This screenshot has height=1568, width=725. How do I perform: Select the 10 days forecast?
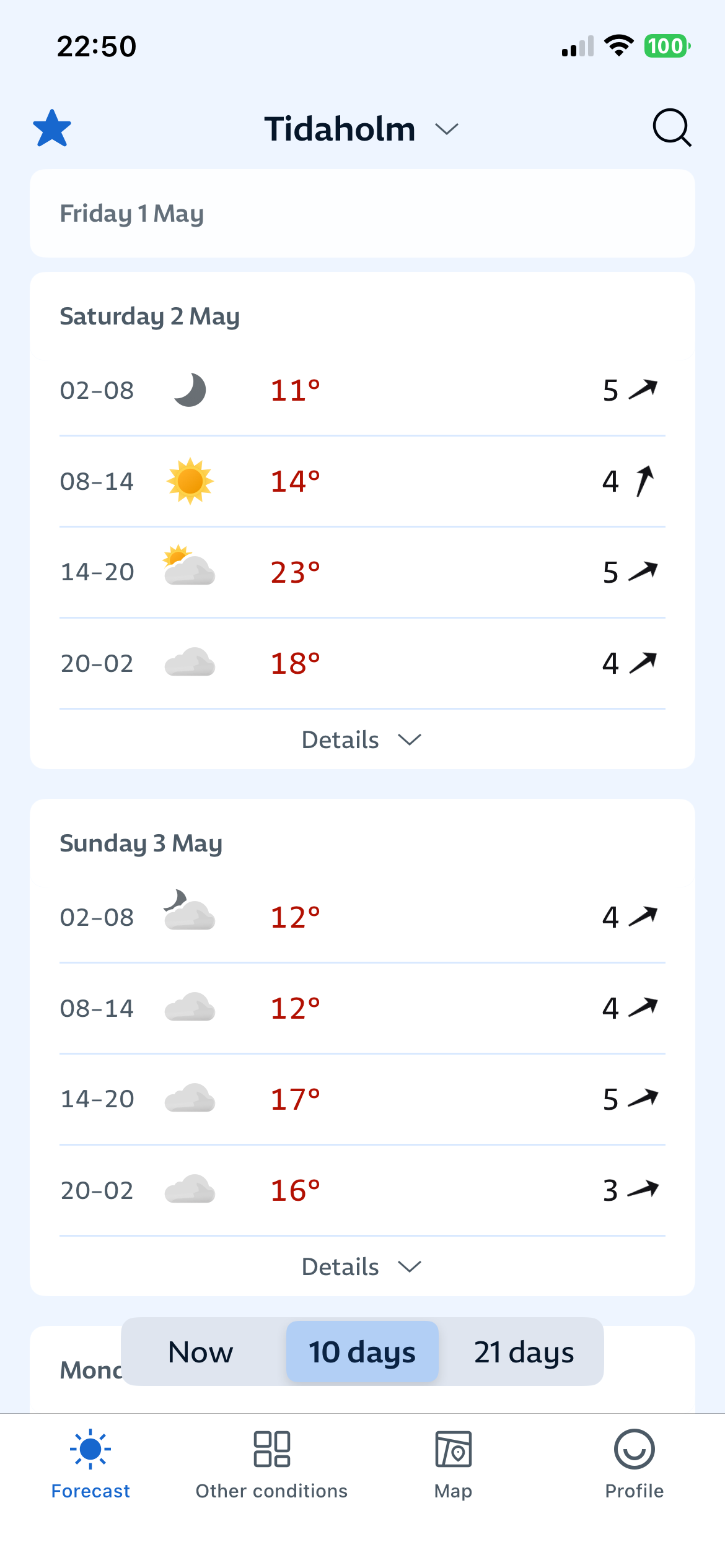tap(362, 1352)
